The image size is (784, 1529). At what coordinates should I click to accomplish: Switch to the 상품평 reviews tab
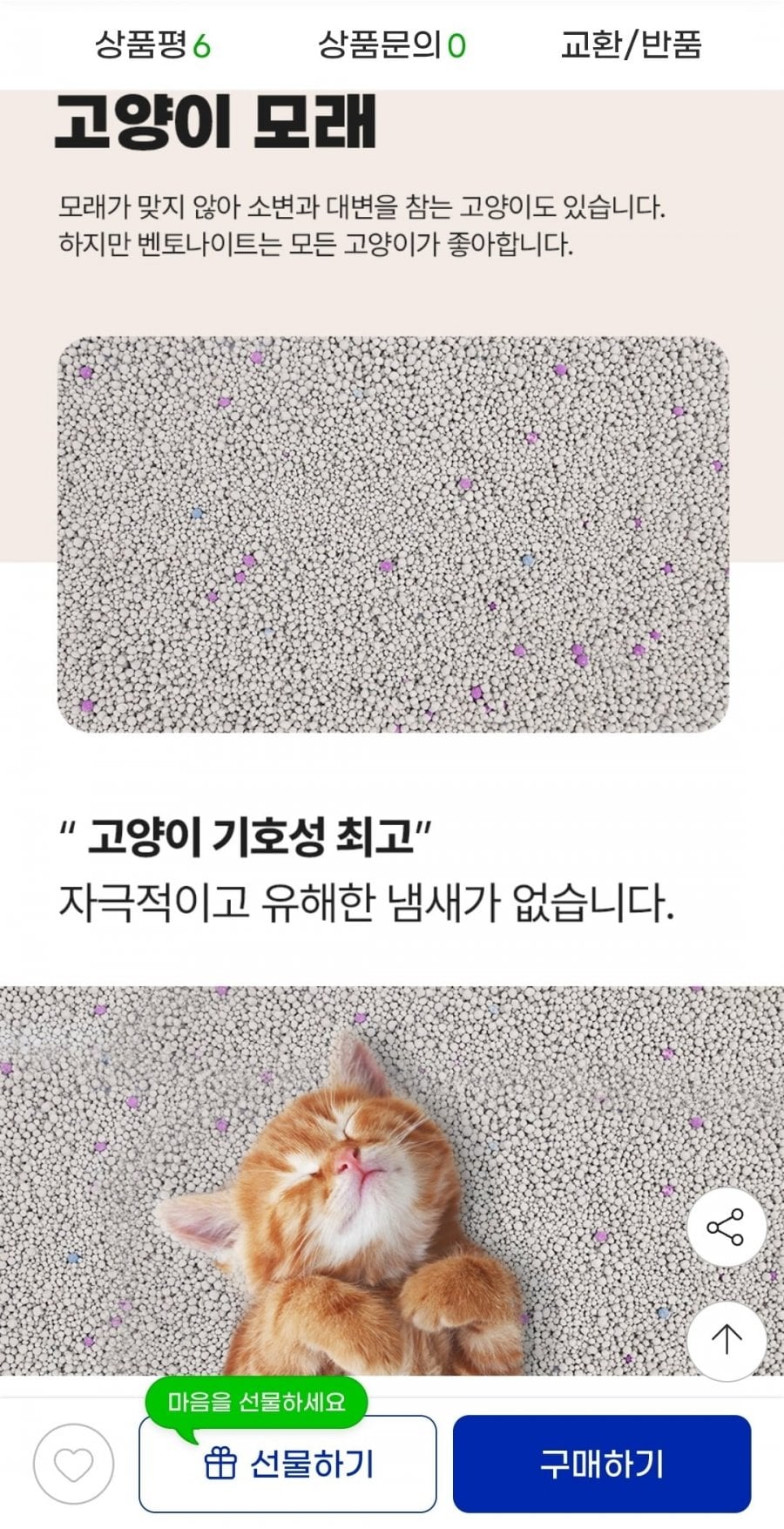coord(152,44)
